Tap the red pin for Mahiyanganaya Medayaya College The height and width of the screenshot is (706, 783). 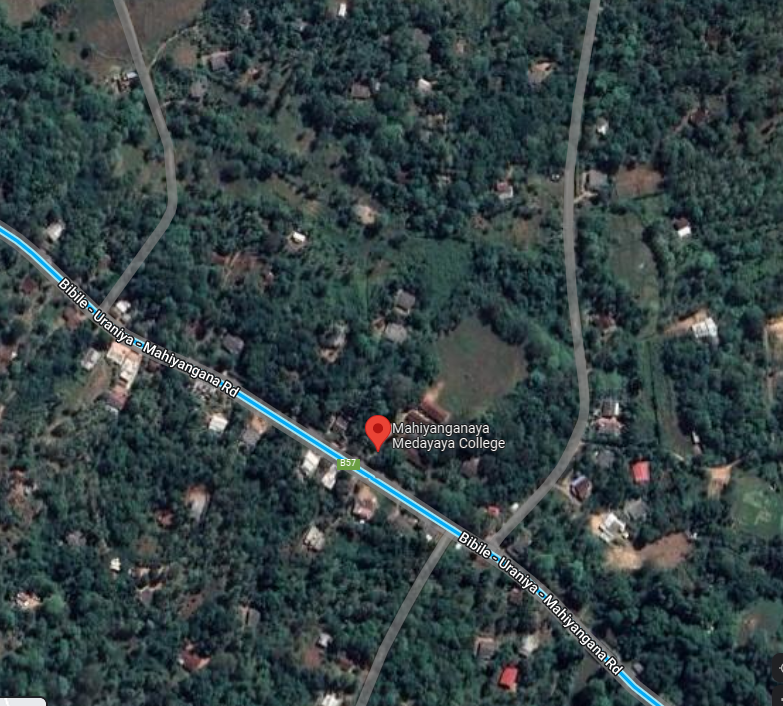(377, 430)
